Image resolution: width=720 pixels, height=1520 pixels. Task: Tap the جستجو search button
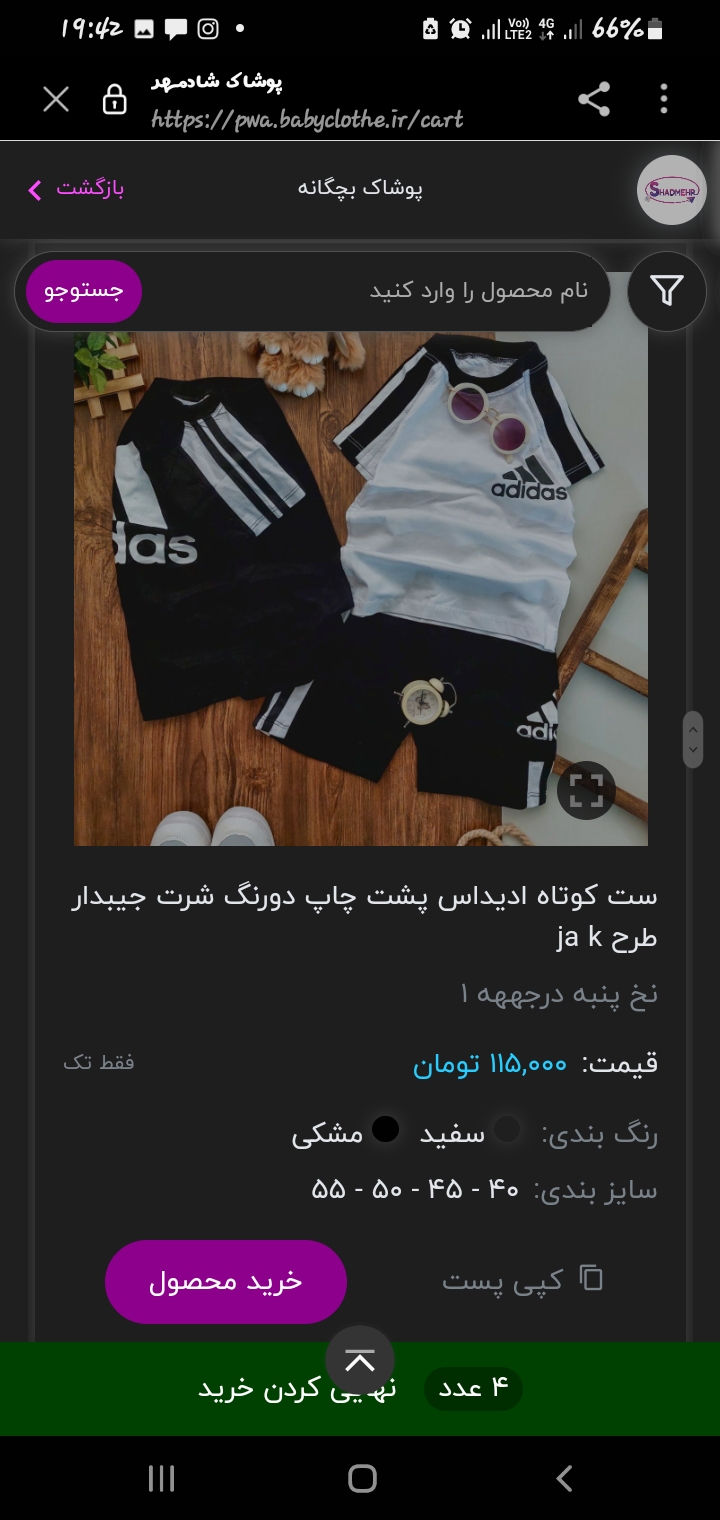click(x=84, y=291)
